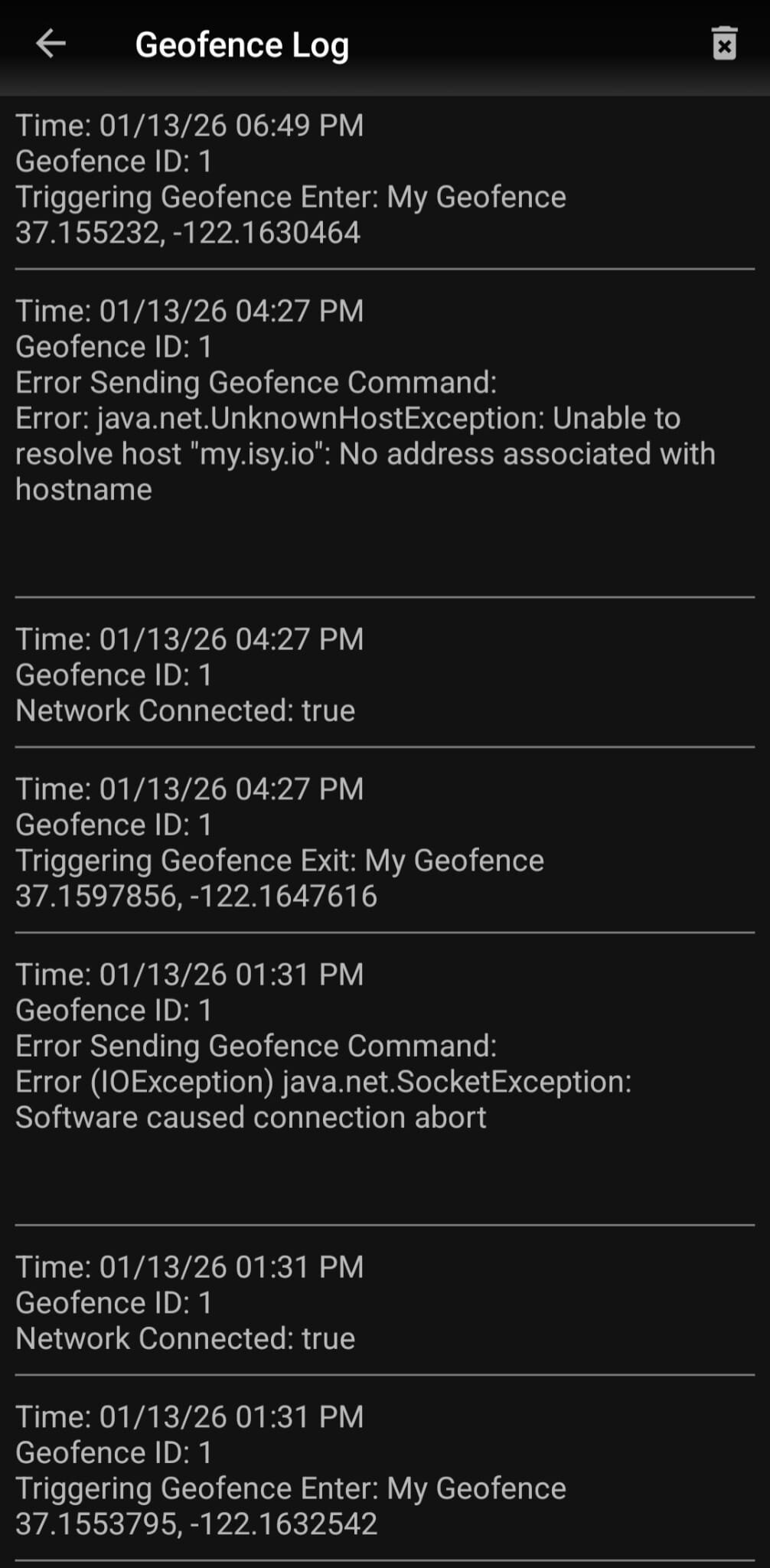Viewport: 770px width, 1568px height.
Task: Select the Time label of the 06:49 PM entry
Action: 188,125
